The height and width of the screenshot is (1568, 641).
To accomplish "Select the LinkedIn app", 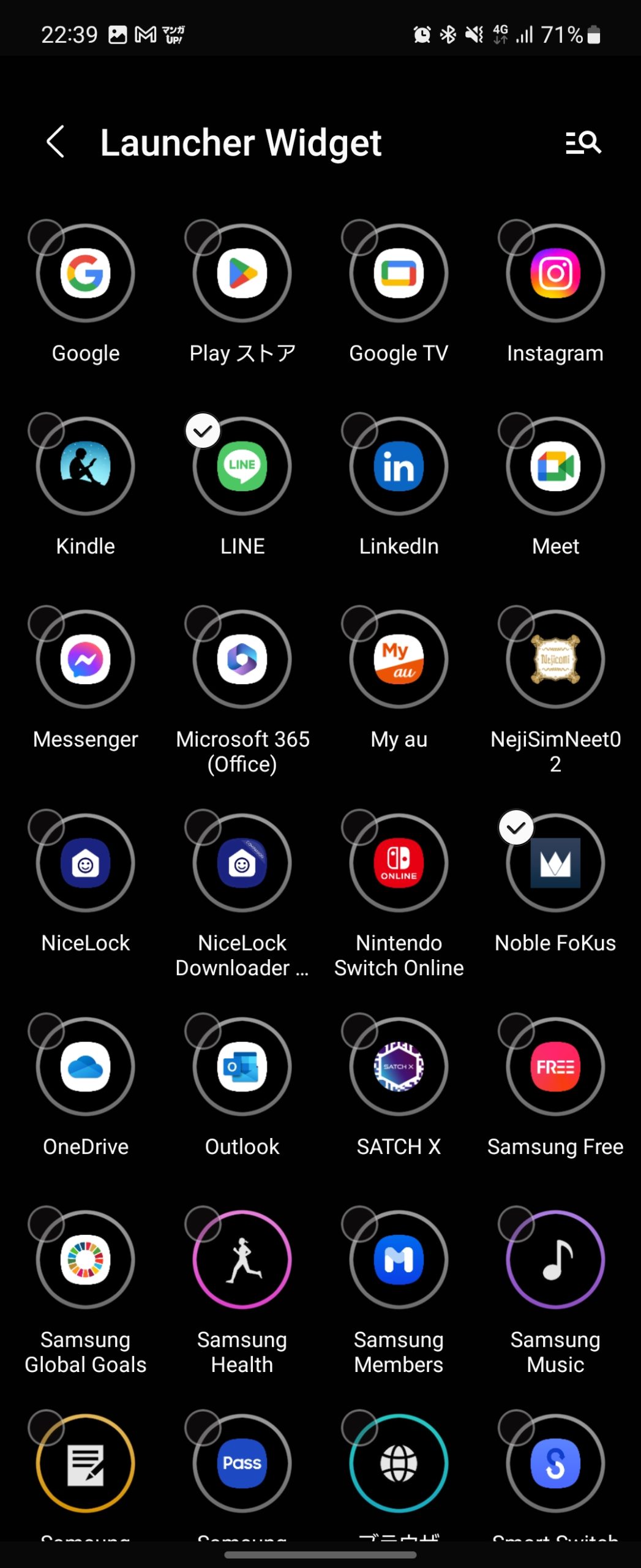I will [399, 466].
